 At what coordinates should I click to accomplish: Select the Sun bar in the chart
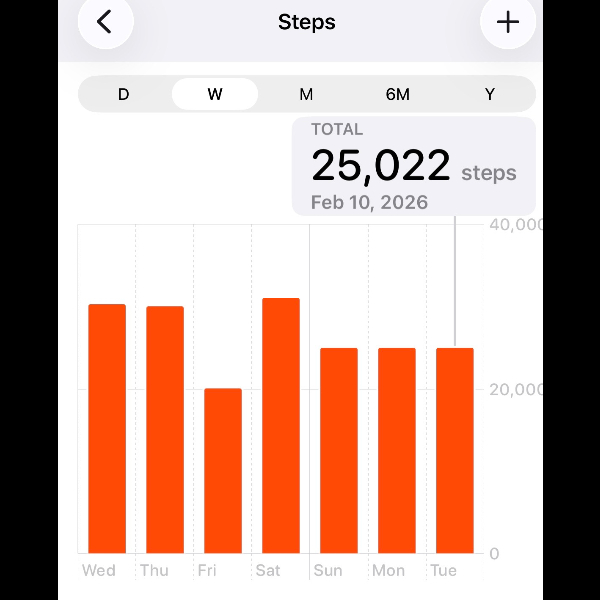(x=339, y=450)
